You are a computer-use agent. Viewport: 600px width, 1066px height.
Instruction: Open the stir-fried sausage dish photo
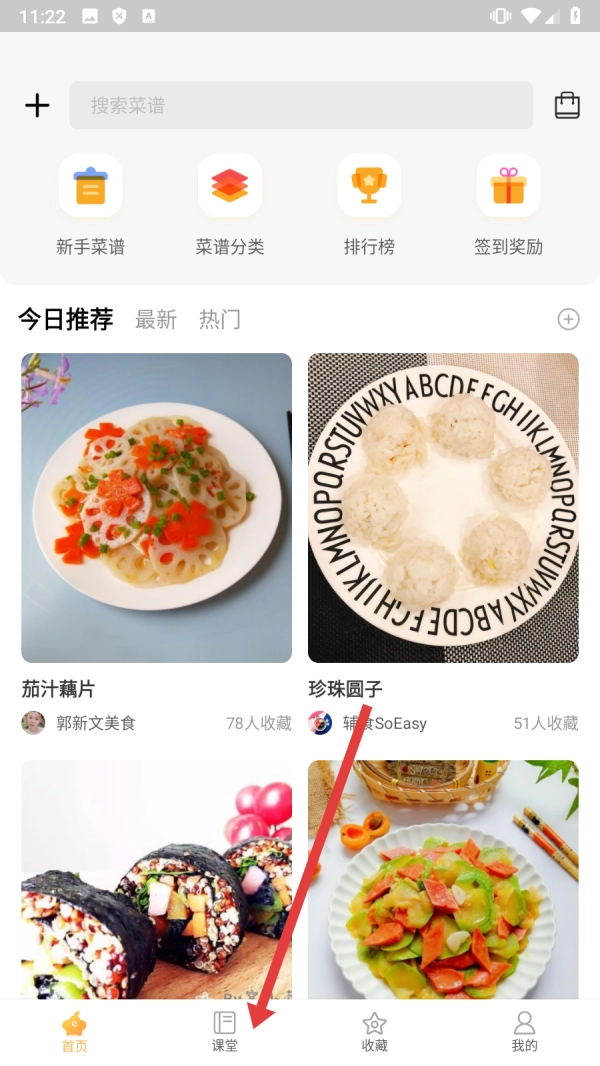coord(443,880)
